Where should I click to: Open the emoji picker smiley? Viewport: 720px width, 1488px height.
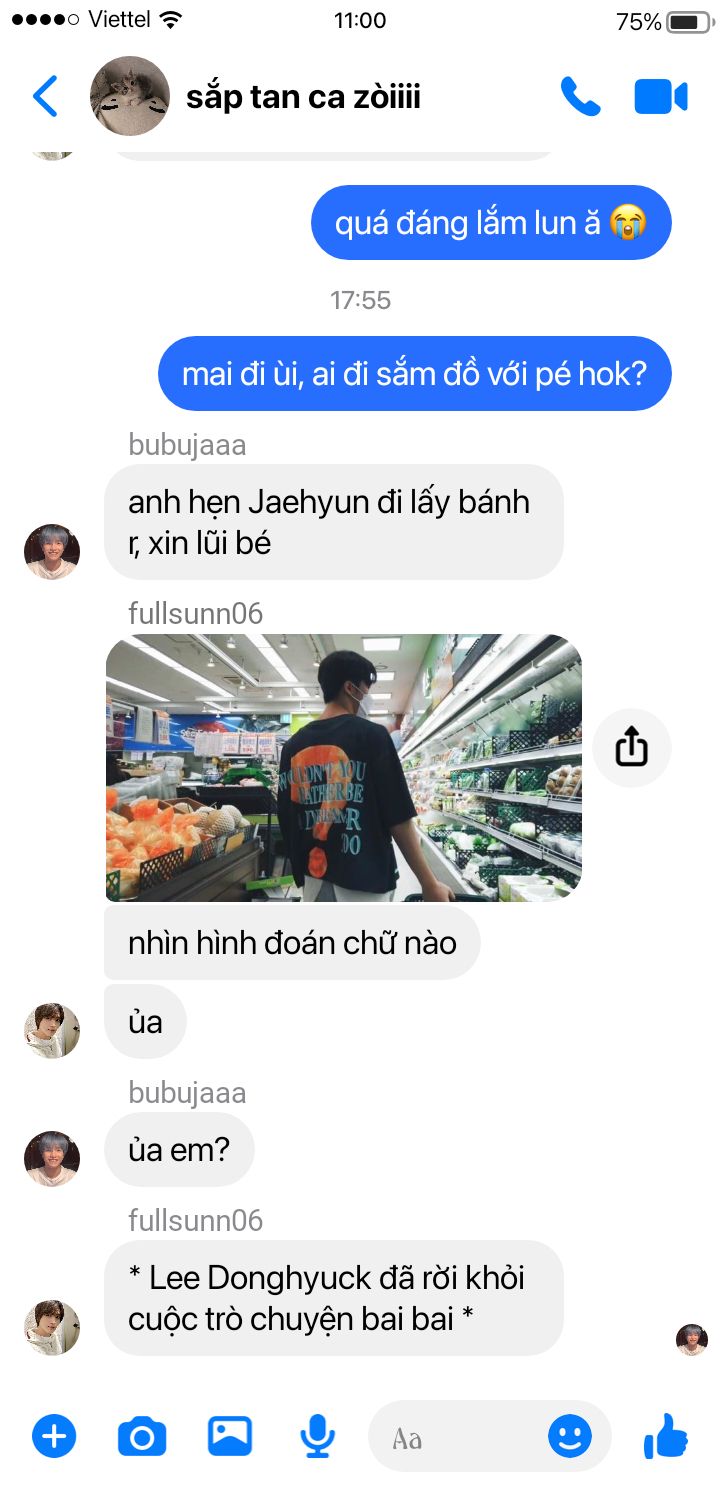[570, 1437]
